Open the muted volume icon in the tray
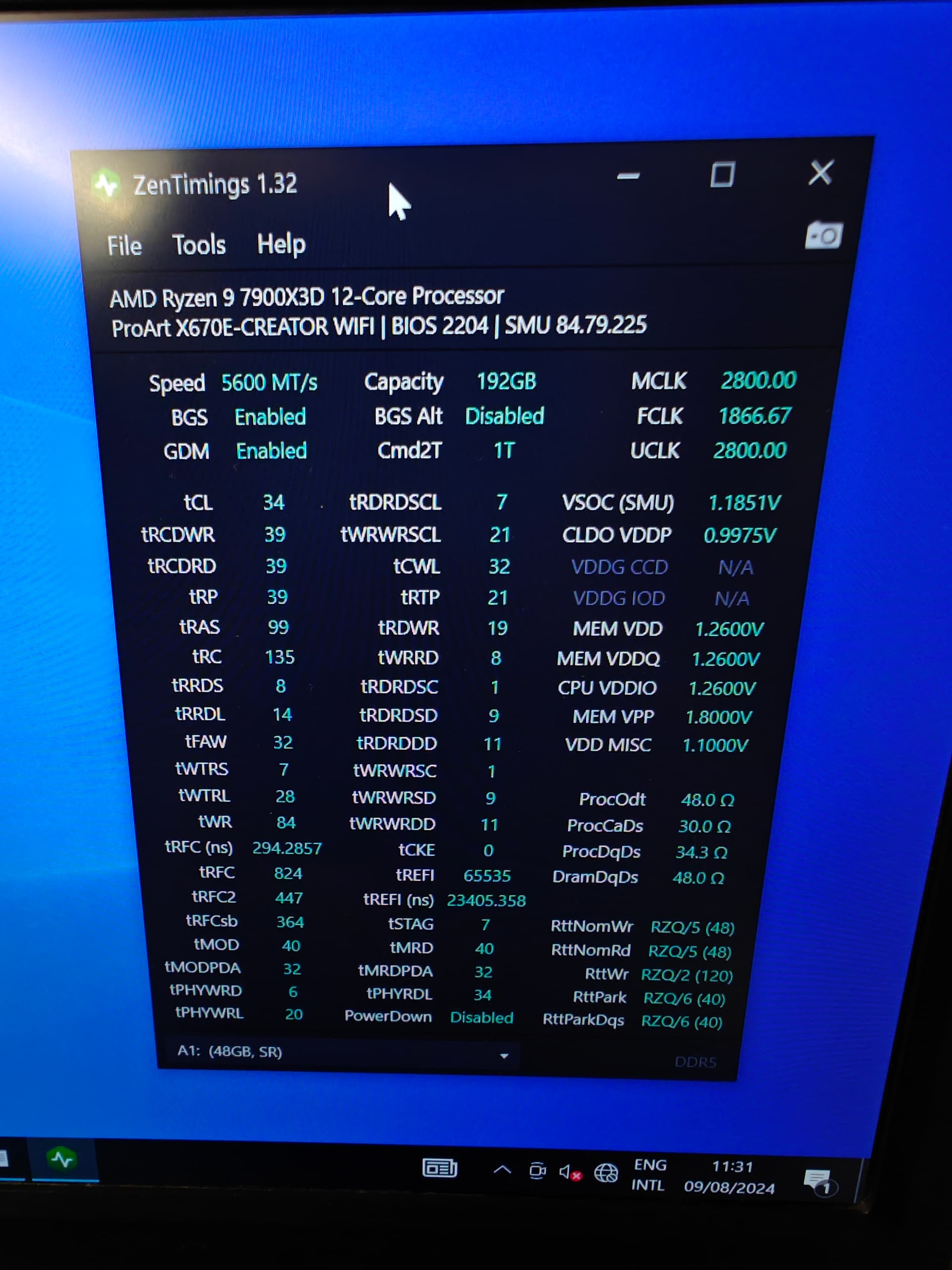 pyautogui.click(x=569, y=1172)
